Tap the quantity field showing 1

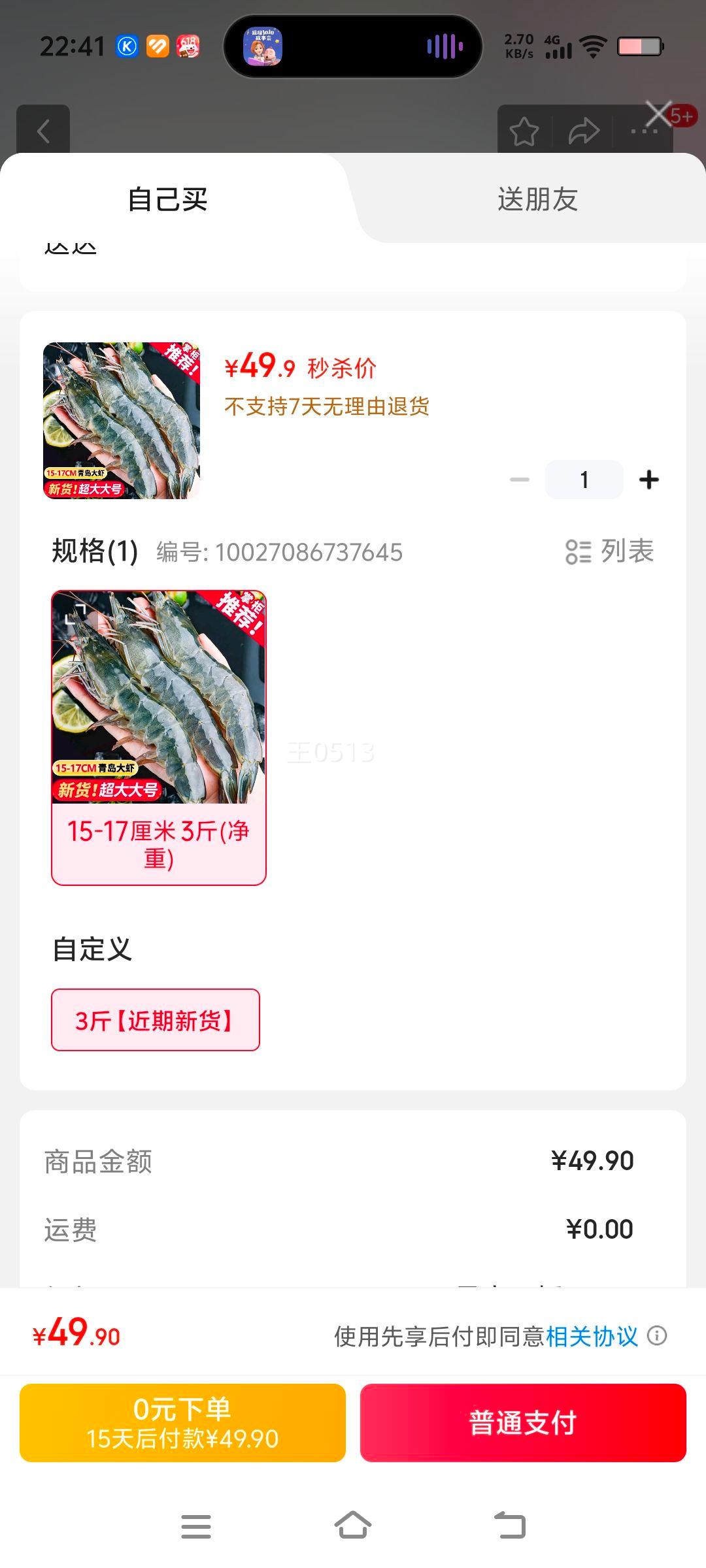[584, 480]
